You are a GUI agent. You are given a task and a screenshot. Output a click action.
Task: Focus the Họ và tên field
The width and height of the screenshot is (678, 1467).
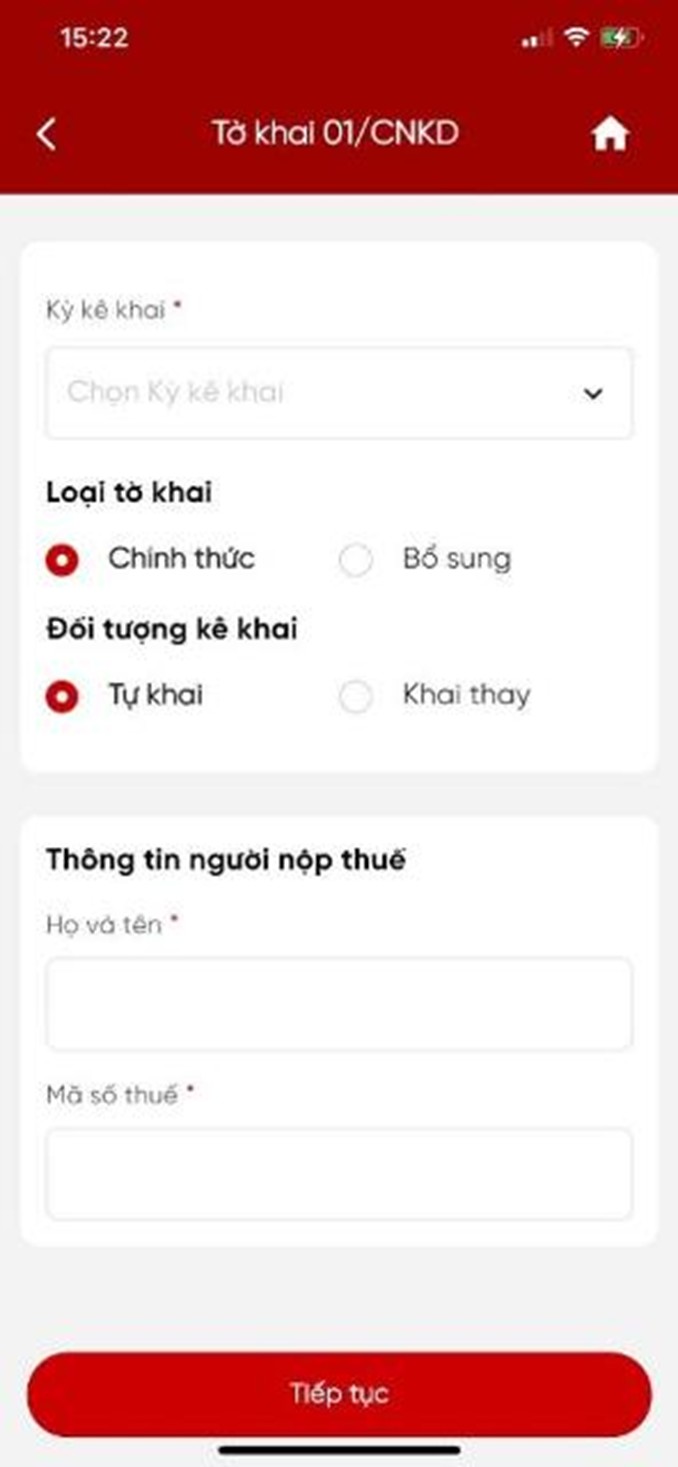338,1004
